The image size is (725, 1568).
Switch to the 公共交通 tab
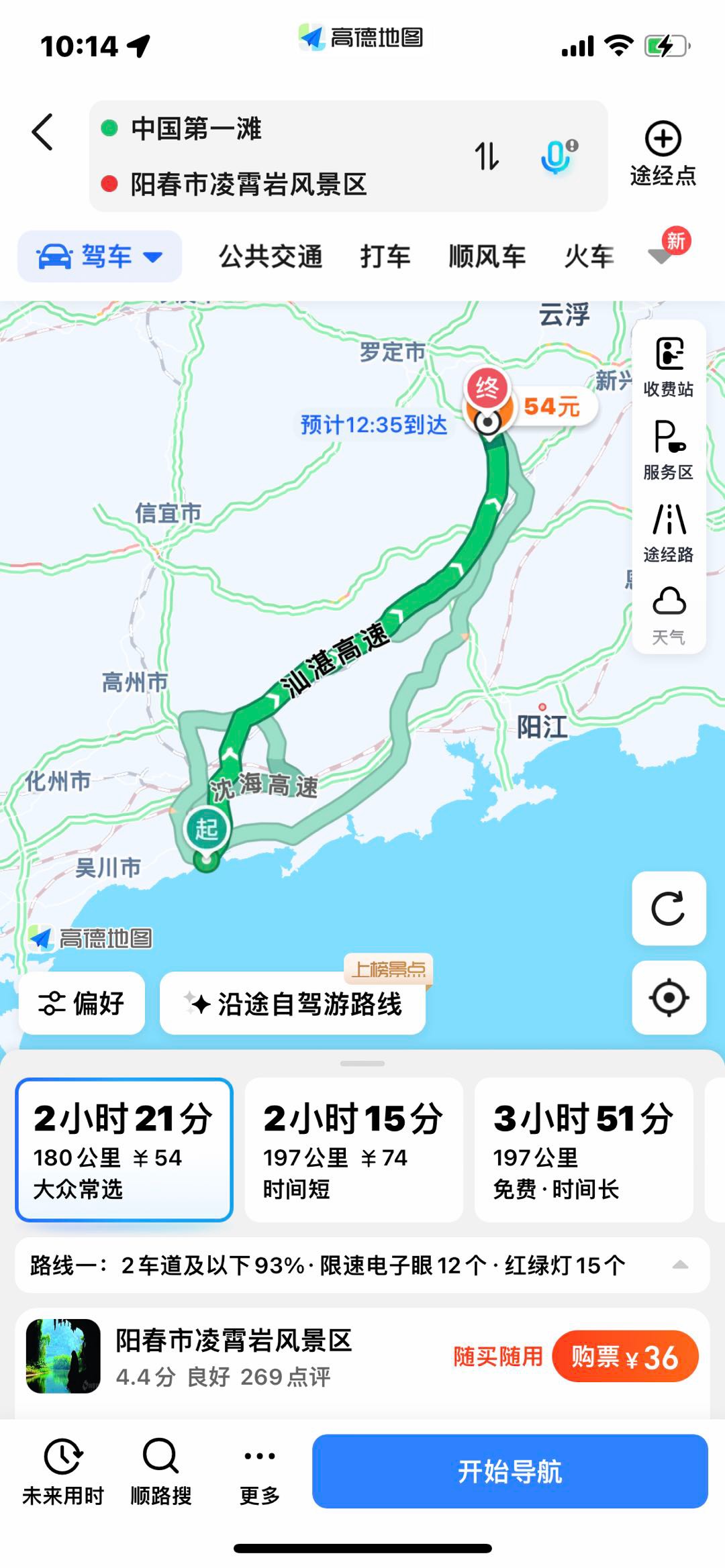point(271,256)
